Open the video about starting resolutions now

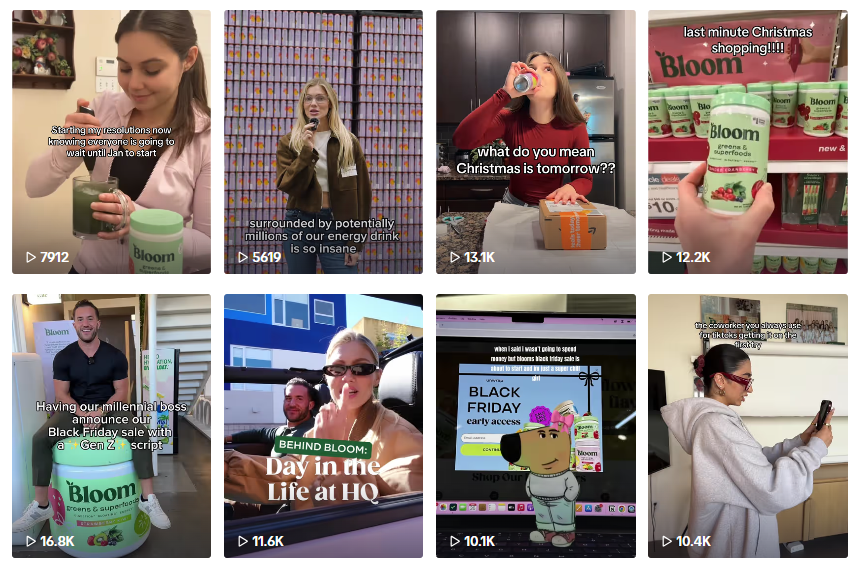(111, 142)
